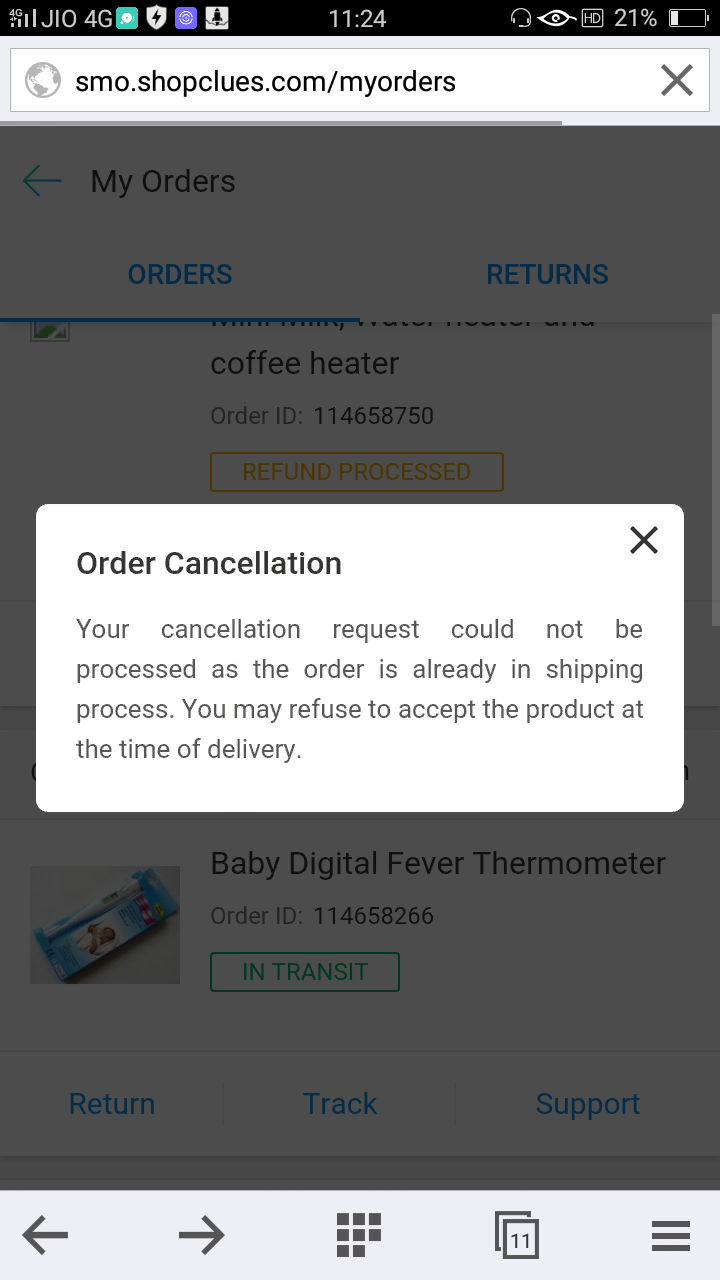The width and height of the screenshot is (720, 1280).
Task: Go back from My Orders
Action: pos(42,181)
